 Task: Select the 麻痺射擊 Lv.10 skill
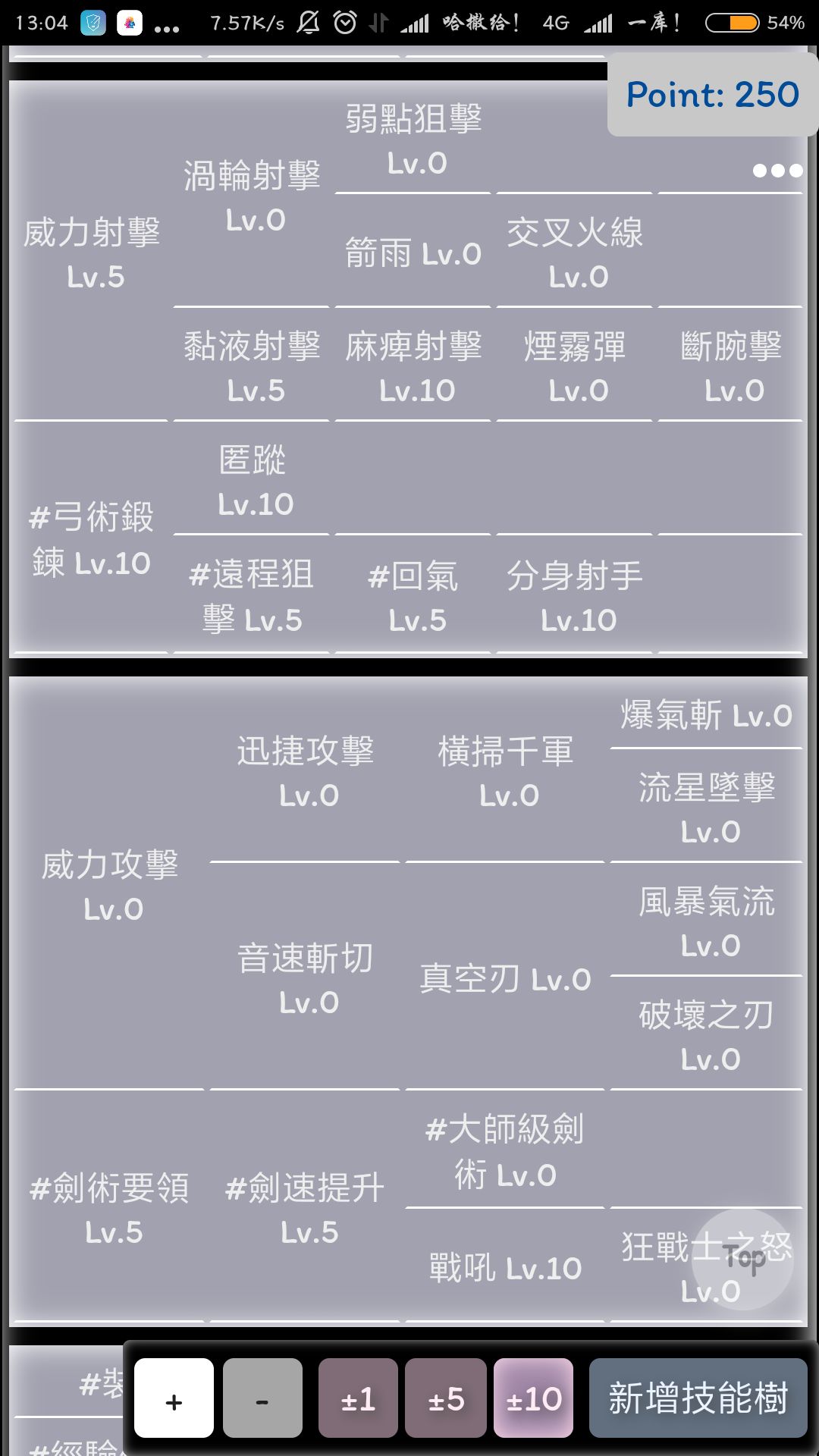[413, 368]
